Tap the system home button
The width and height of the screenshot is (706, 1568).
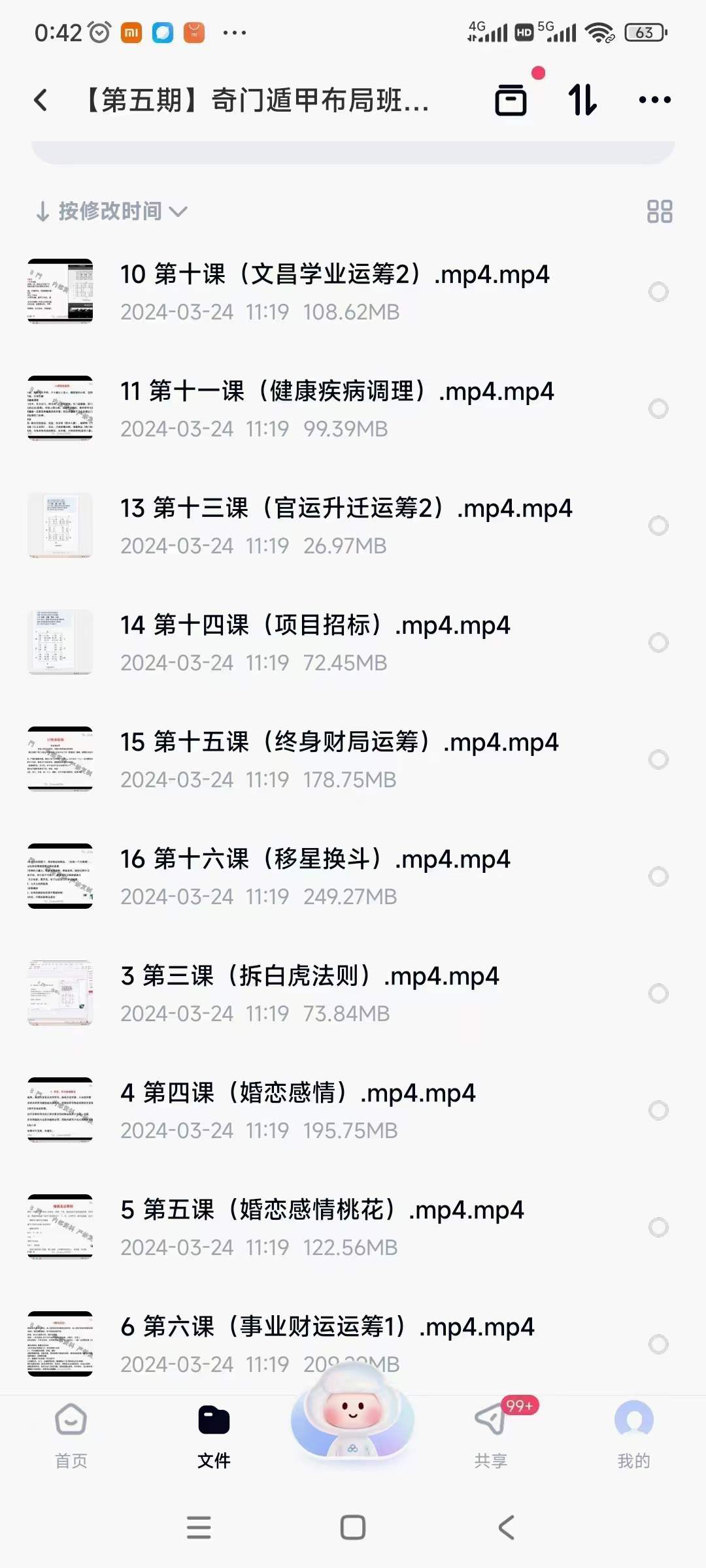pos(353,1527)
